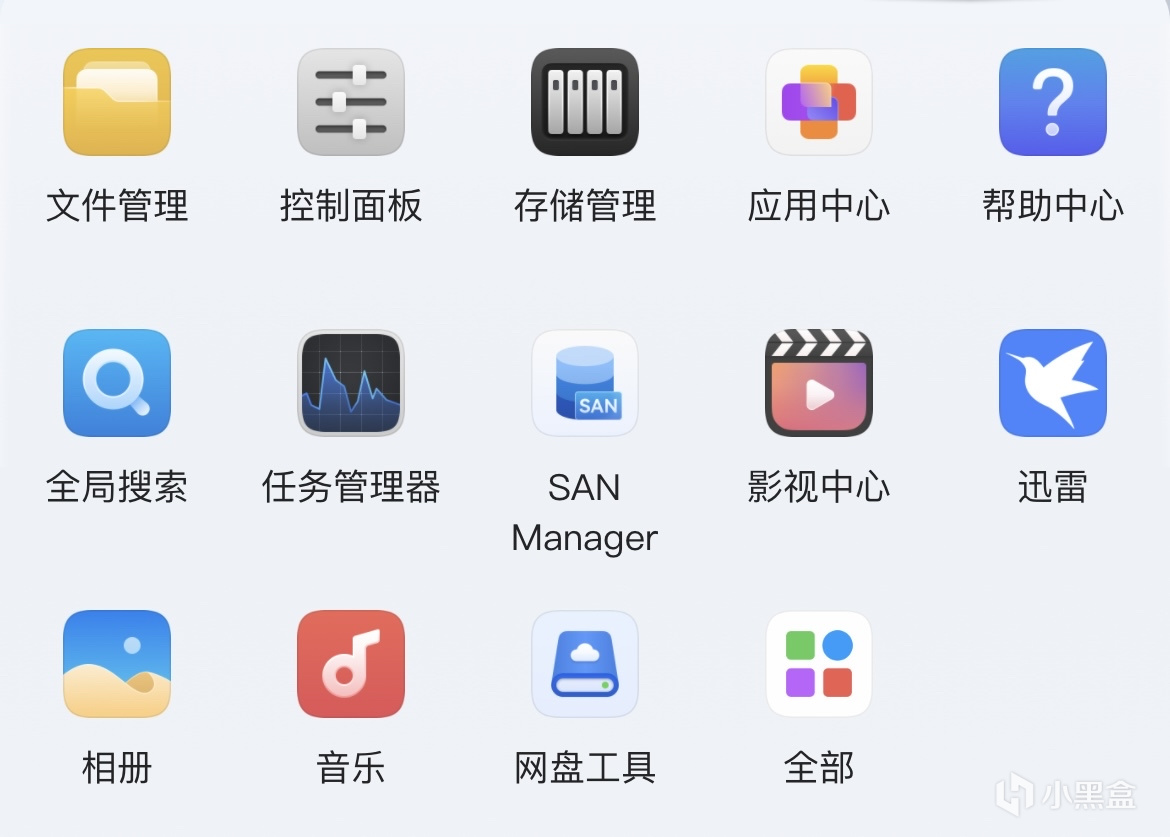This screenshot has width=1170, height=837.
Task: Open the 相册 photo album
Action: pyautogui.click(x=117, y=664)
